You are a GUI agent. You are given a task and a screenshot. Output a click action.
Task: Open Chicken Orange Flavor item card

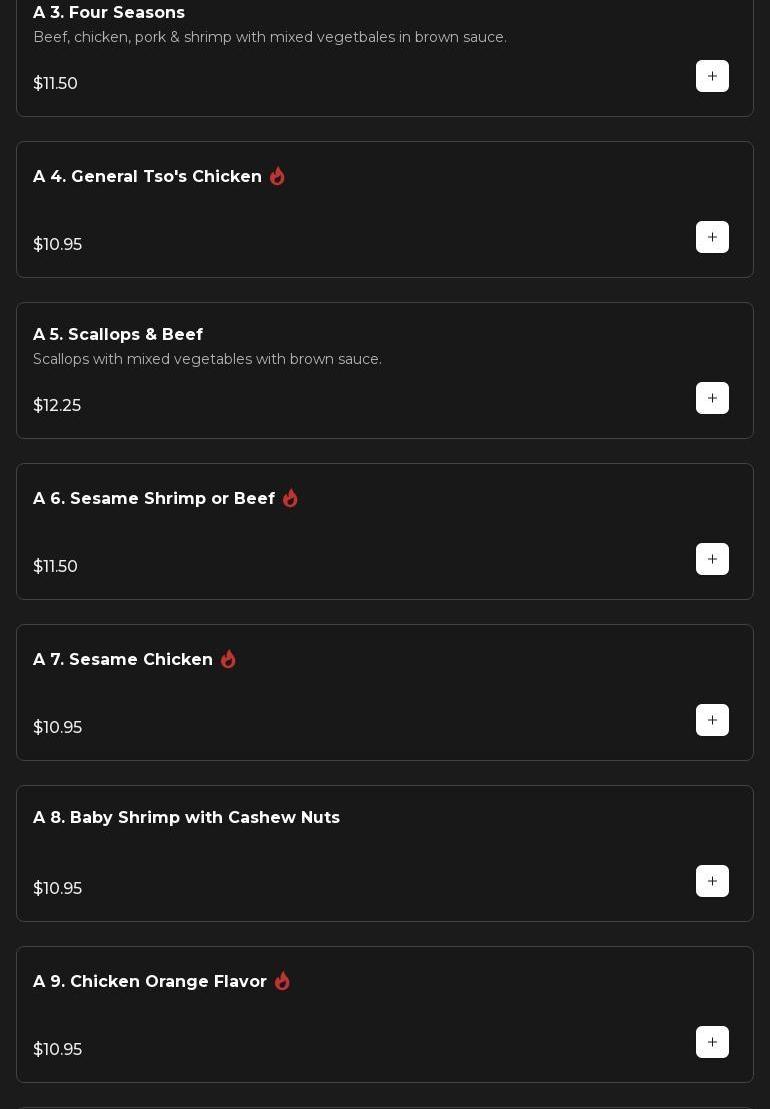[x=150, y=982]
